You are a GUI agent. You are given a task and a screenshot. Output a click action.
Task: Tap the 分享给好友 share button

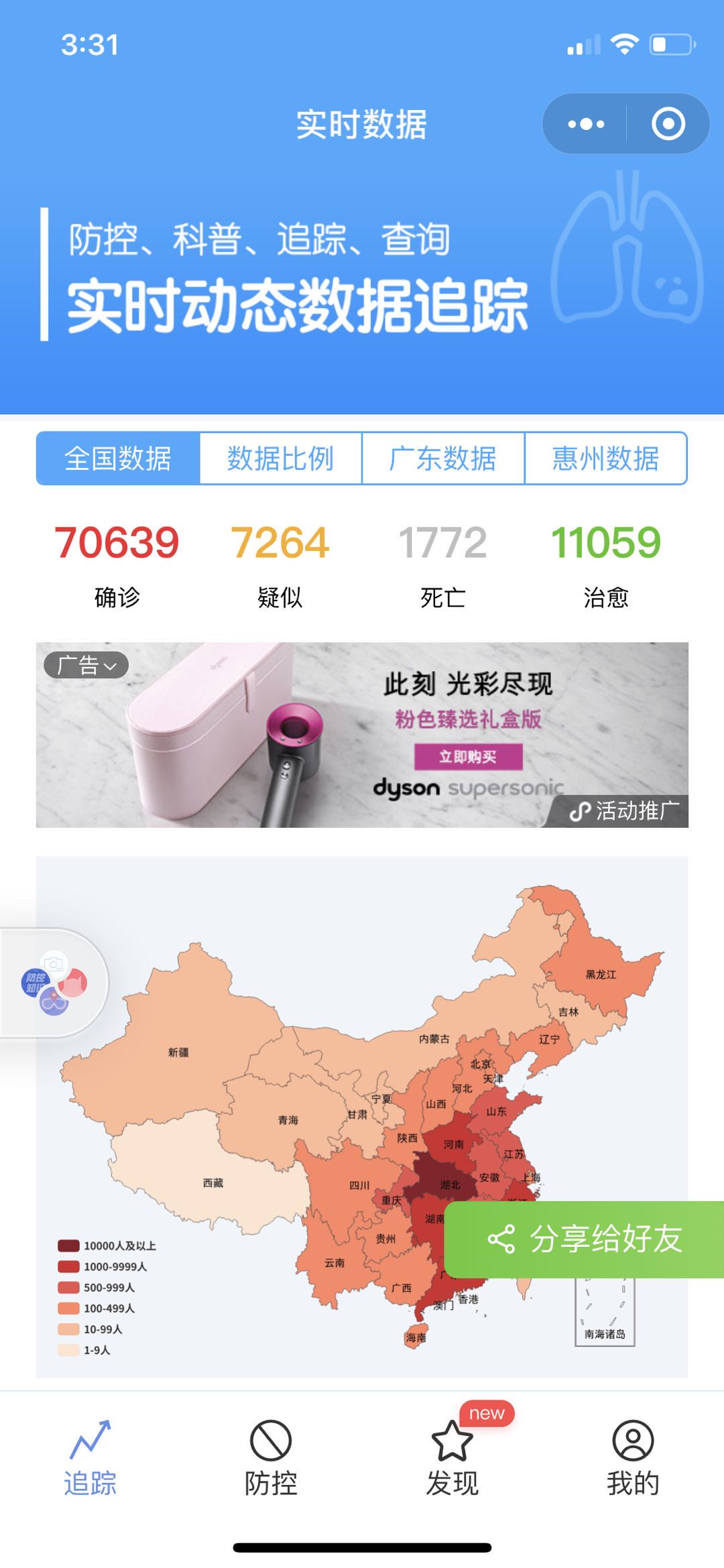pos(585,1240)
